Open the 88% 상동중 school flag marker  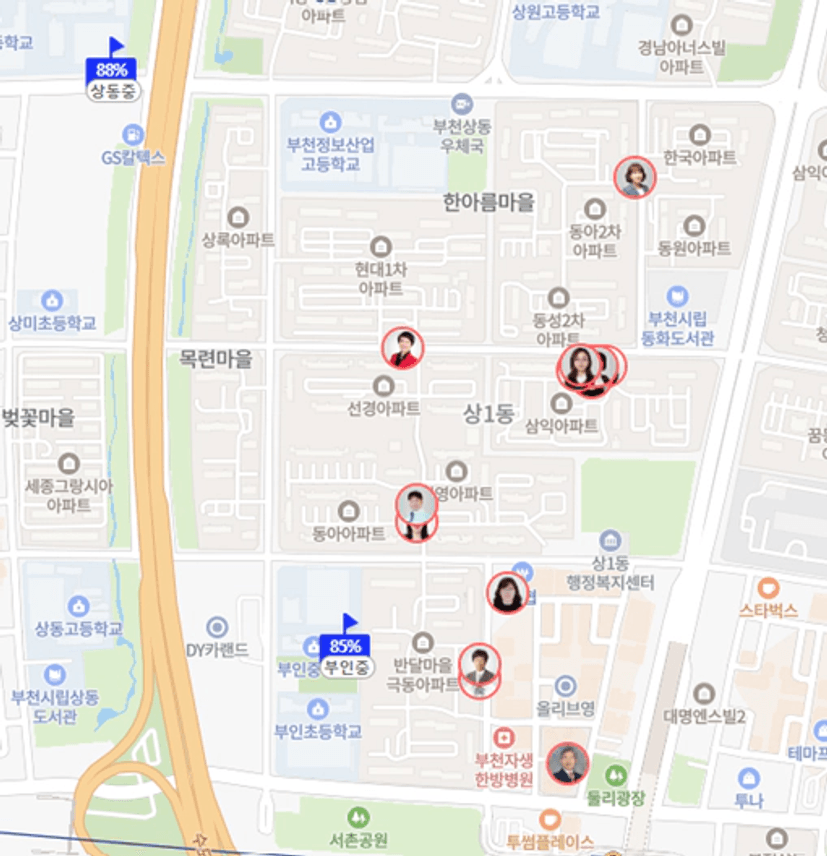[x=111, y=71]
